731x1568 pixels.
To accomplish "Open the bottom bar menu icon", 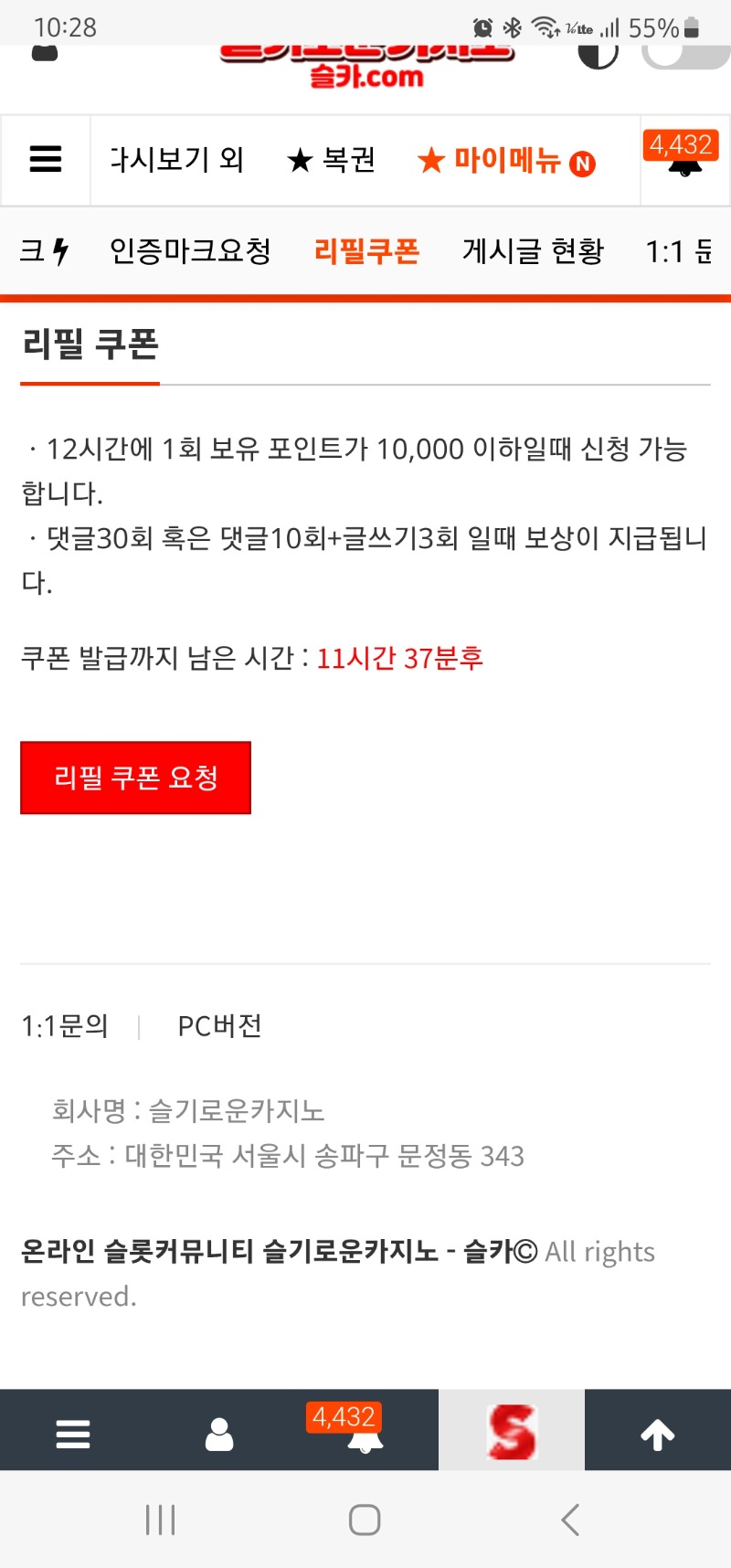I will (x=73, y=1434).
